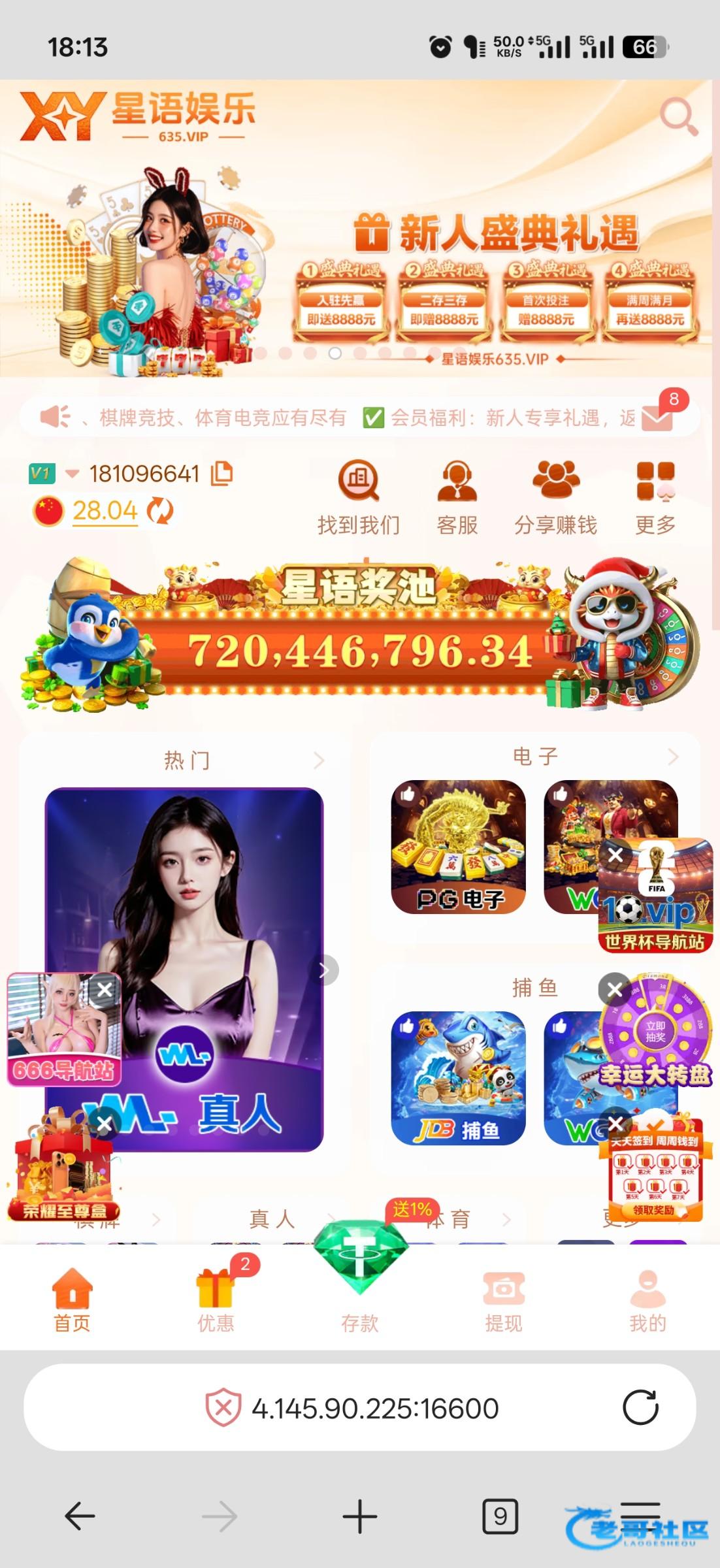Dismiss the 荣耀至尊盒 gift popup
The image size is (720, 1568).
pyautogui.click(x=105, y=1124)
